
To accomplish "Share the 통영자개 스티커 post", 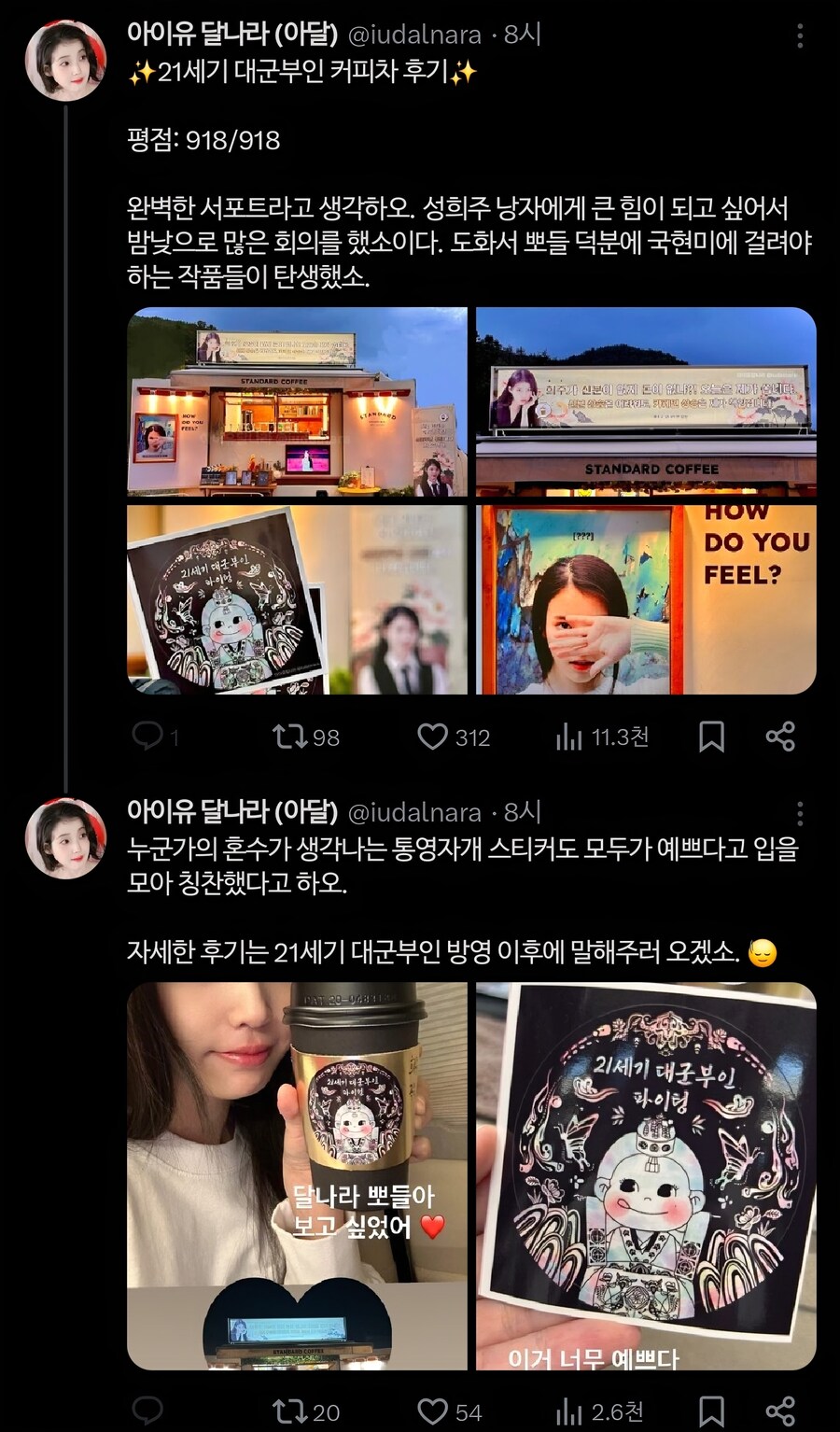I will click(780, 1411).
